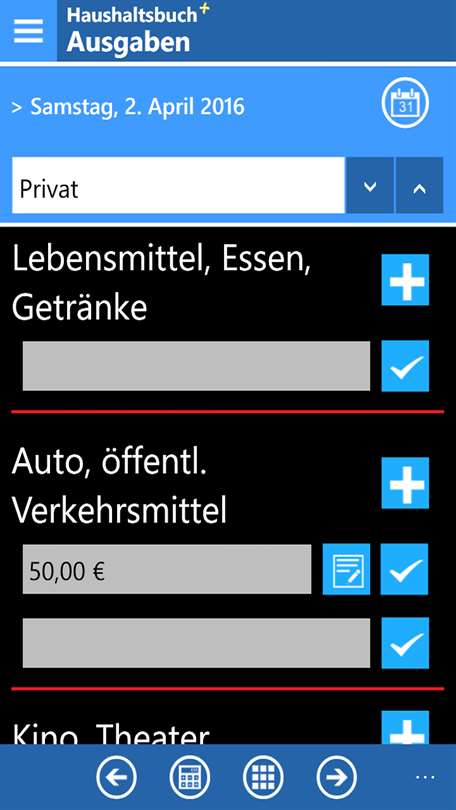Edit the 50,00 € amount field
This screenshot has height=810, width=456.
coord(167,569)
